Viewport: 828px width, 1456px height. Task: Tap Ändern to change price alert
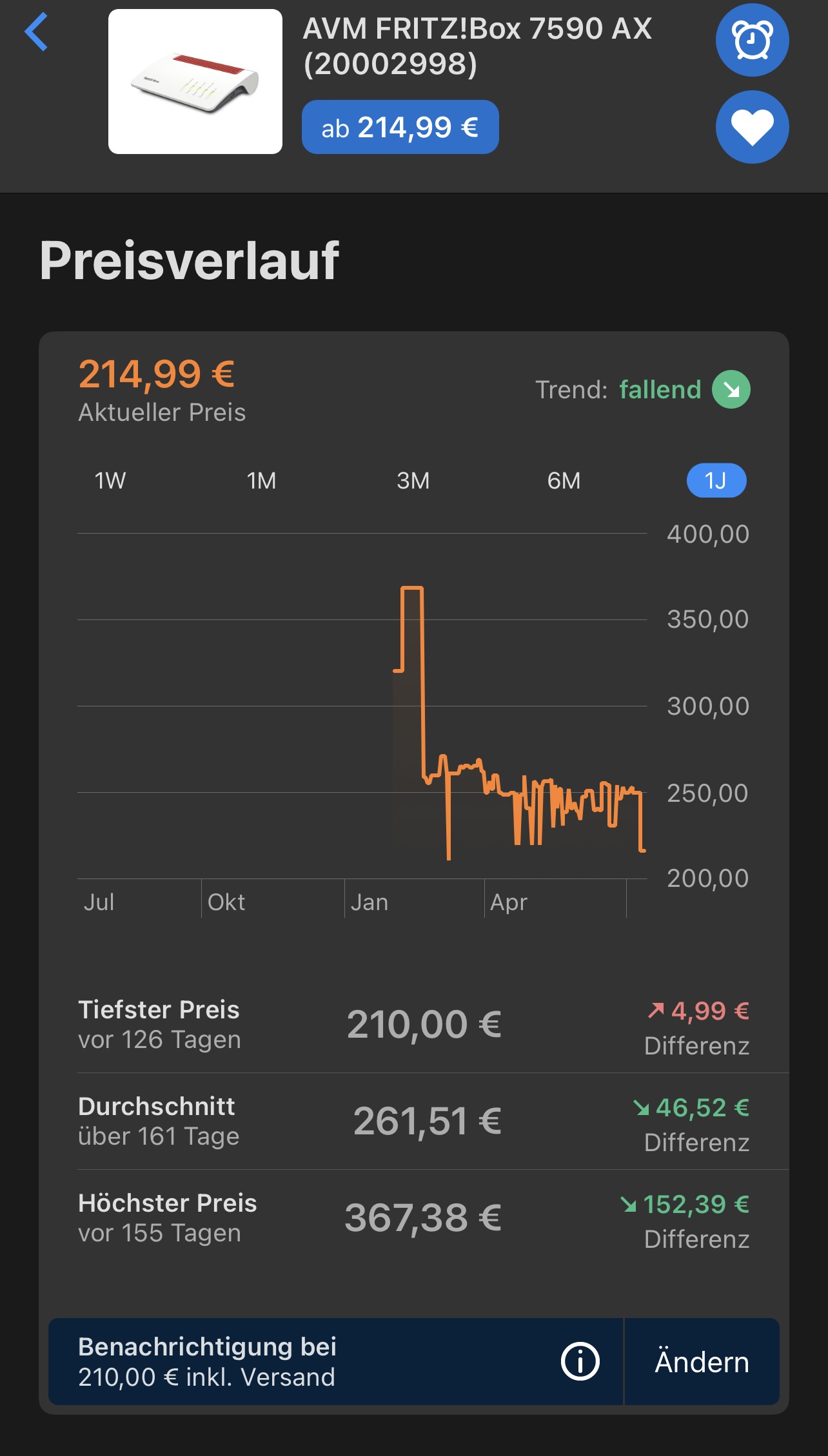[702, 1362]
